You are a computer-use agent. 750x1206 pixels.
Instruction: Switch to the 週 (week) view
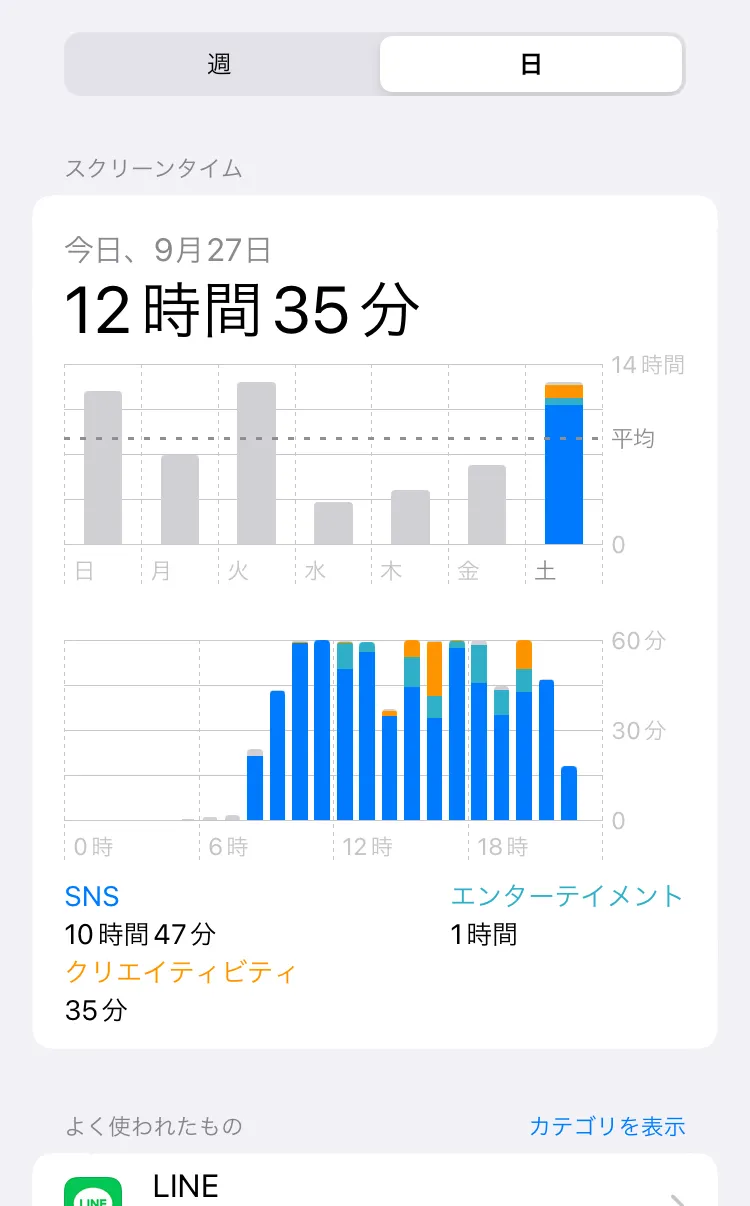click(220, 65)
